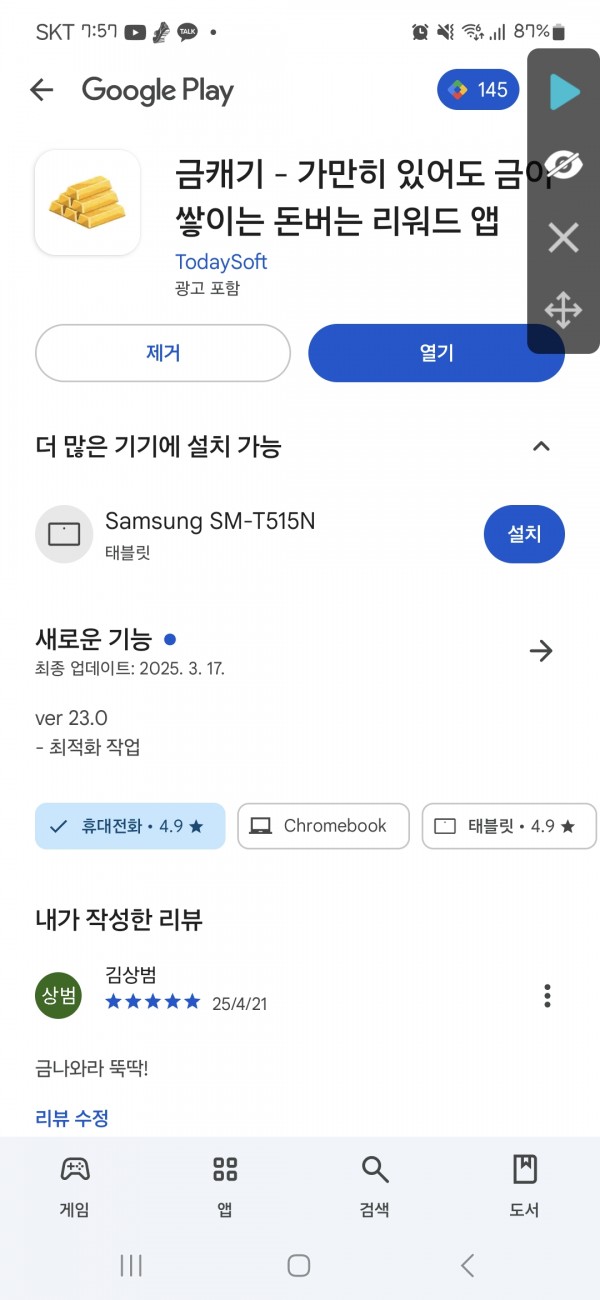Image resolution: width=600 pixels, height=1300 pixels.
Task: Switch to the 앱 tab
Action: click(225, 1186)
